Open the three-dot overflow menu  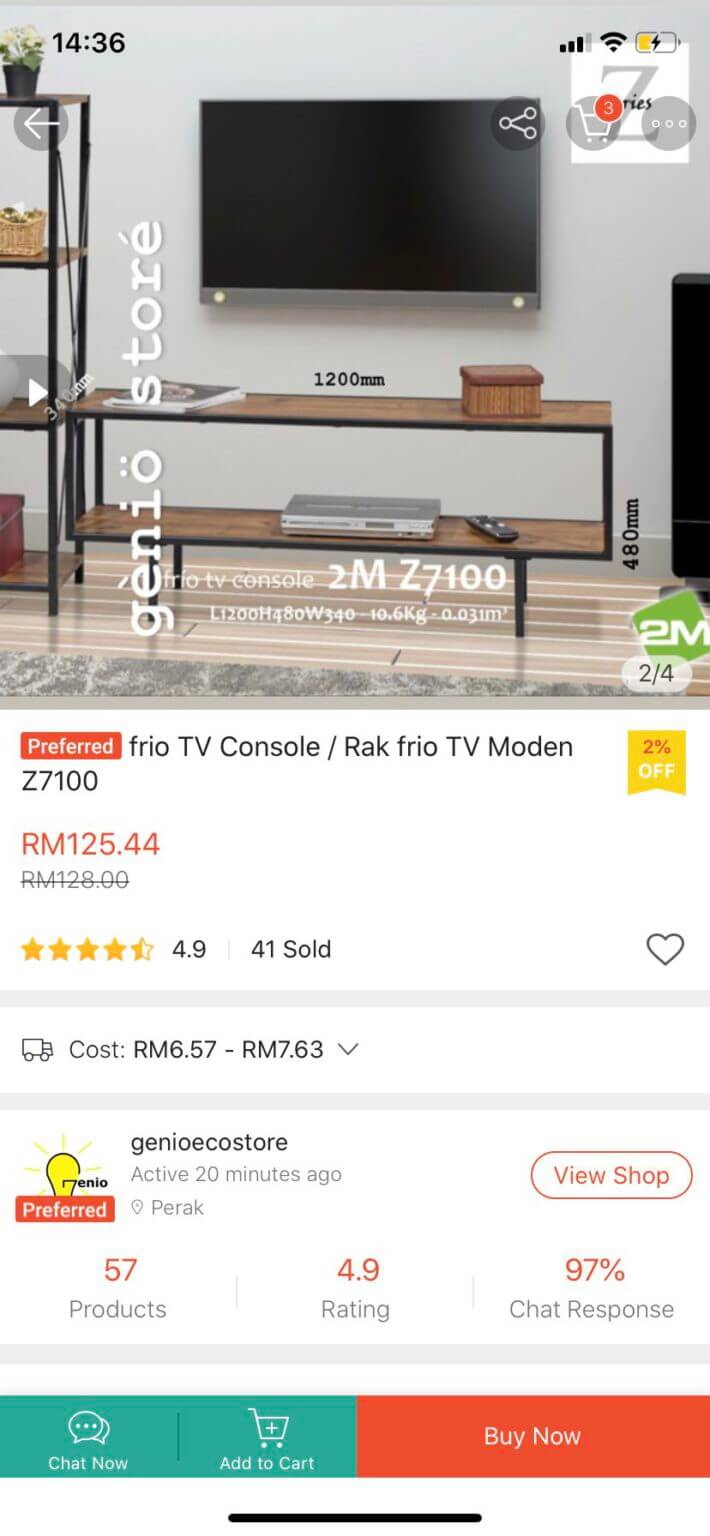tap(669, 124)
